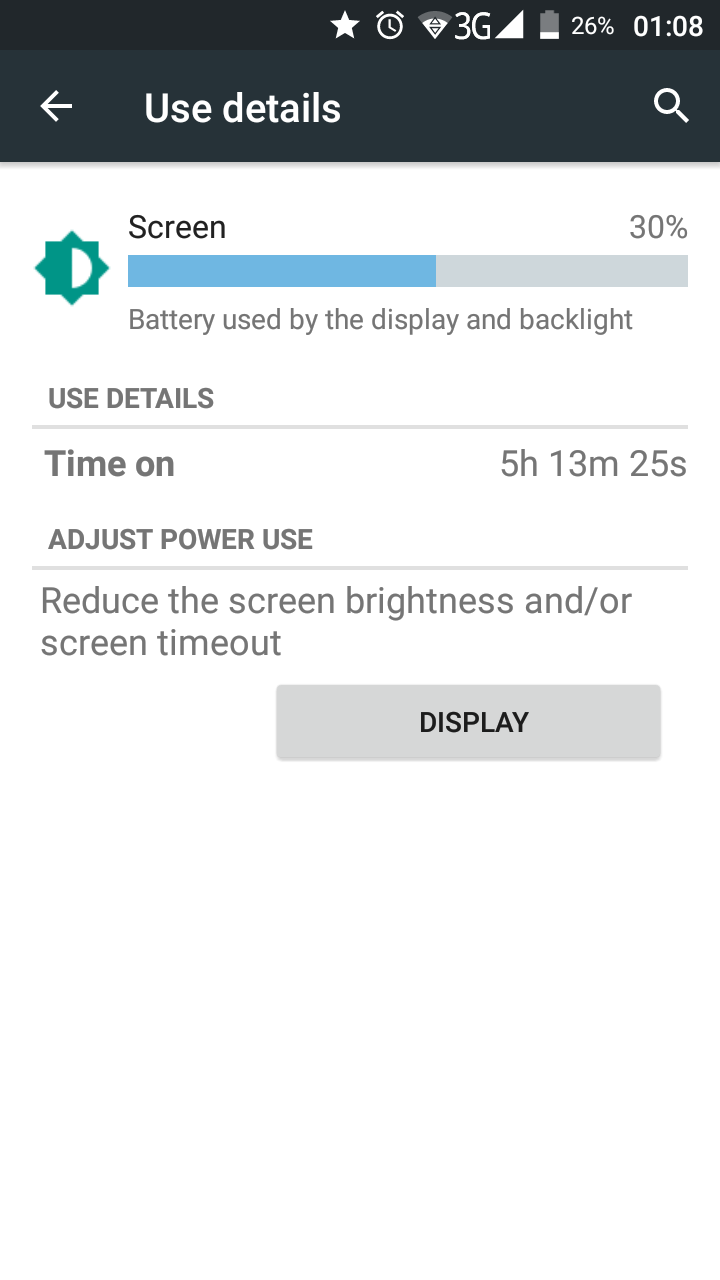Go back using the arrow icon
Screen dimensions: 720x1280
[56, 106]
